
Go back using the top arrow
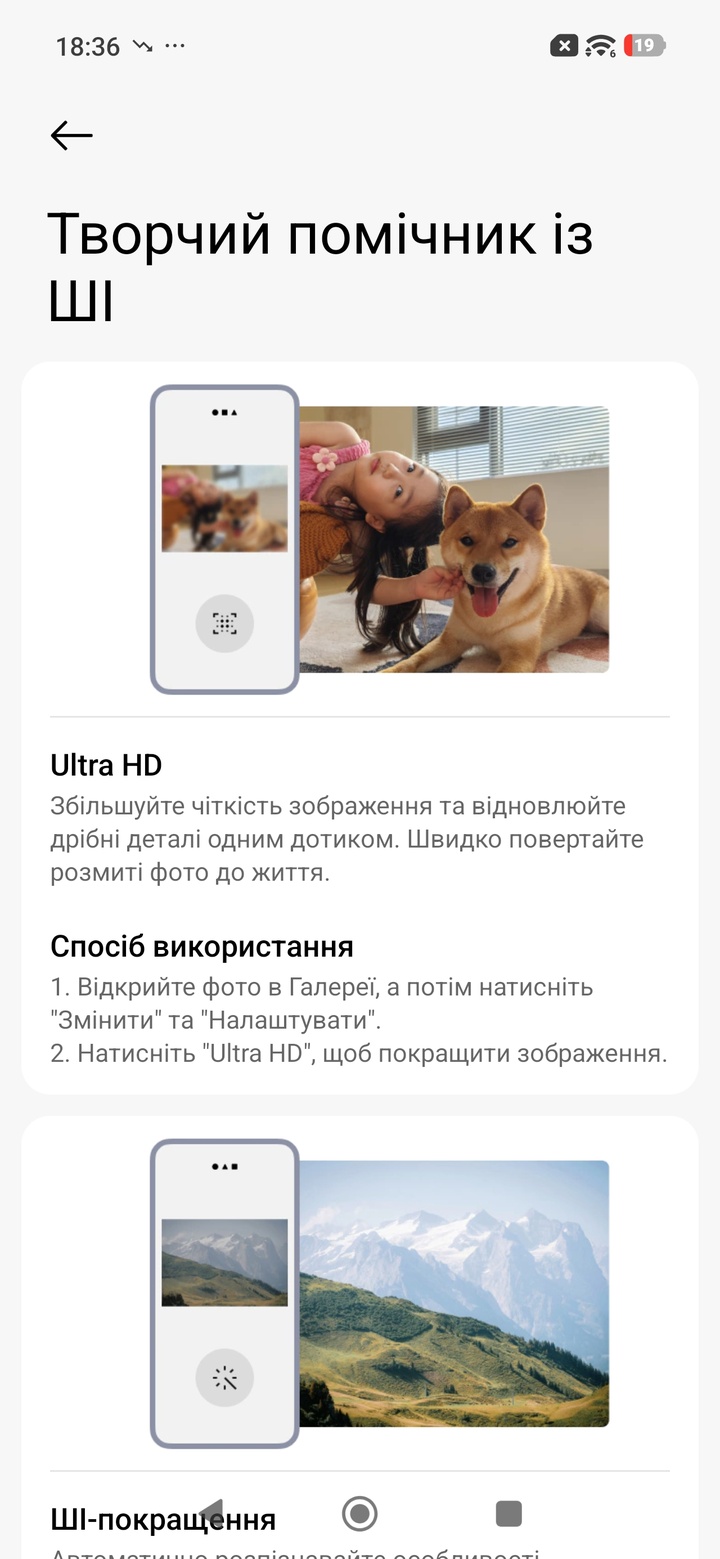[72, 135]
